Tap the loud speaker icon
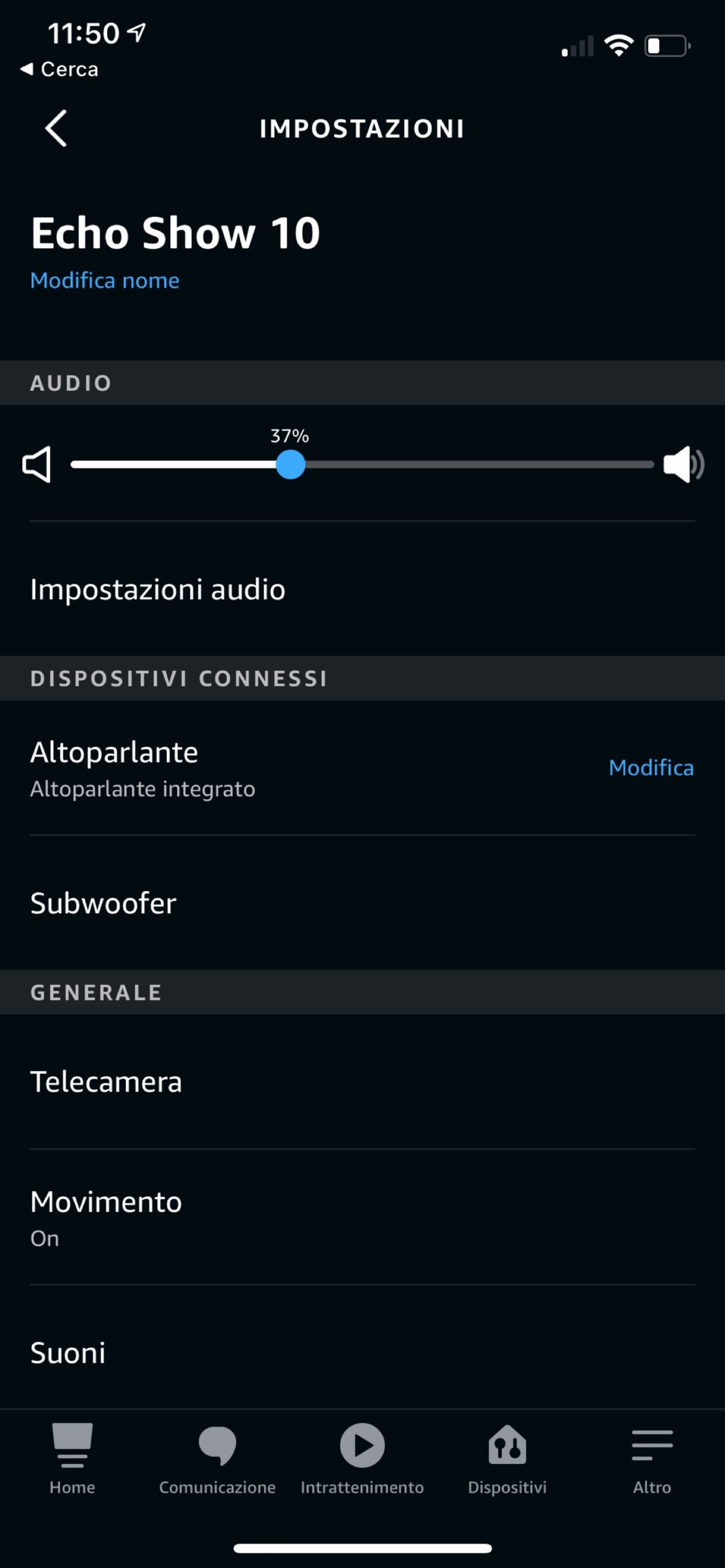Viewport: 725px width, 1568px height. pyautogui.click(x=683, y=464)
